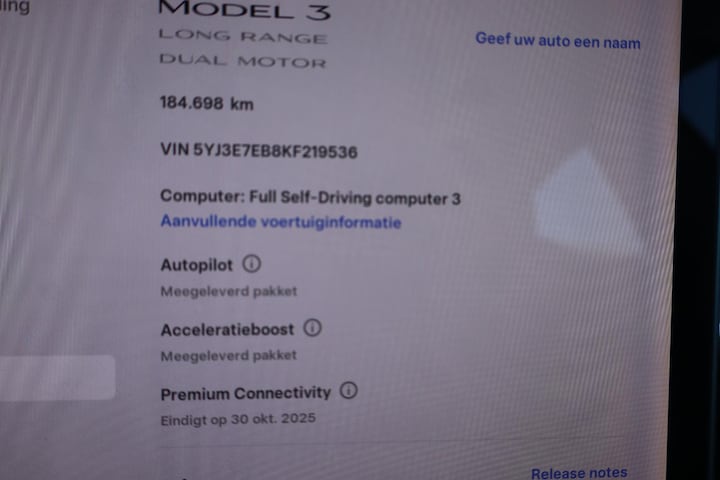The image size is (720, 480).
Task: Show info about Premium Connectivity
Action: (x=348, y=391)
